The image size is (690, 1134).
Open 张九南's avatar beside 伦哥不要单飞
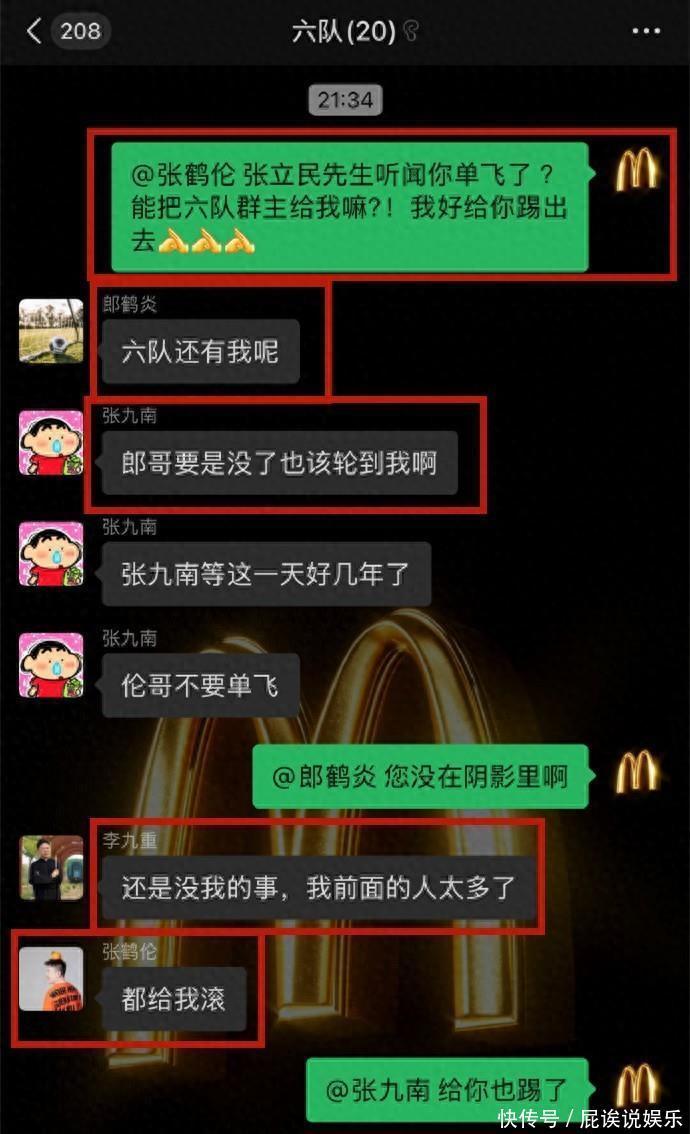[51, 665]
